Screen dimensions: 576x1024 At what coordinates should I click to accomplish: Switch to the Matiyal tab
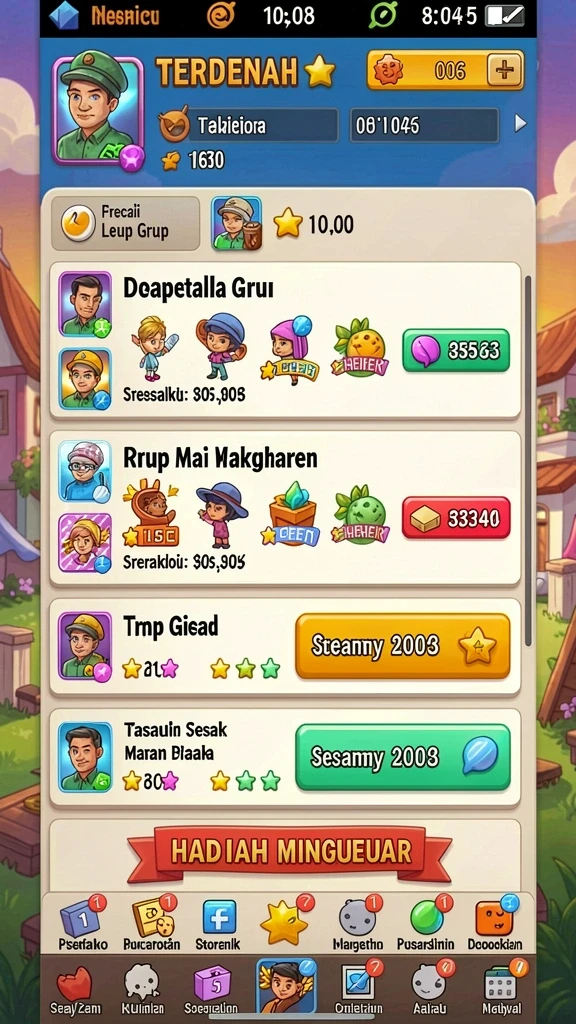pyautogui.click(x=502, y=989)
